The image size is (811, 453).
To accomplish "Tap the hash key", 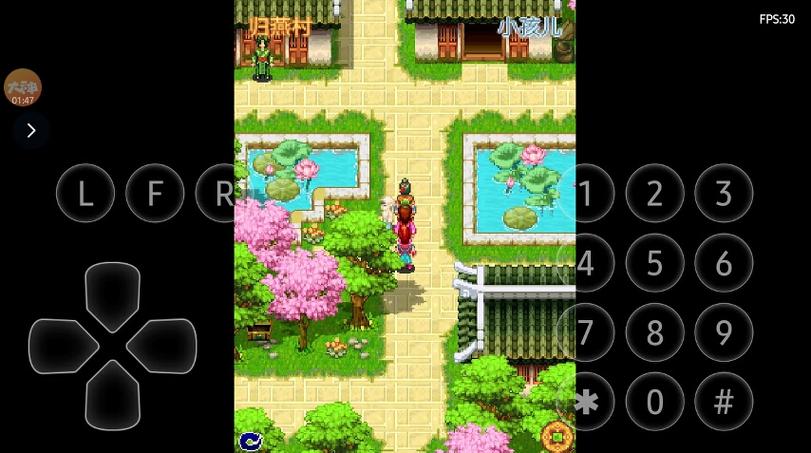I will point(724,402).
